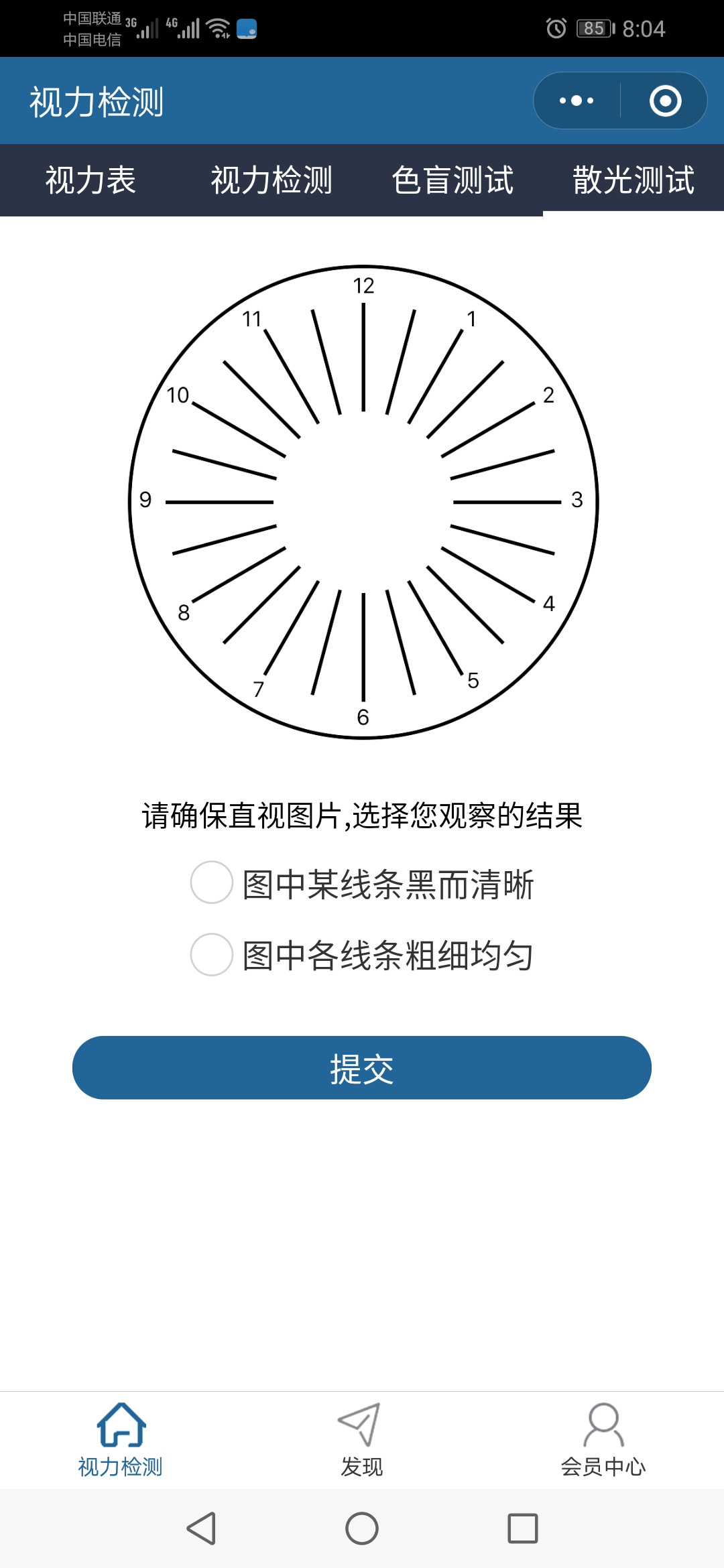Go back with the system back button
Viewport: 724px width, 1568px height.
point(201,1528)
